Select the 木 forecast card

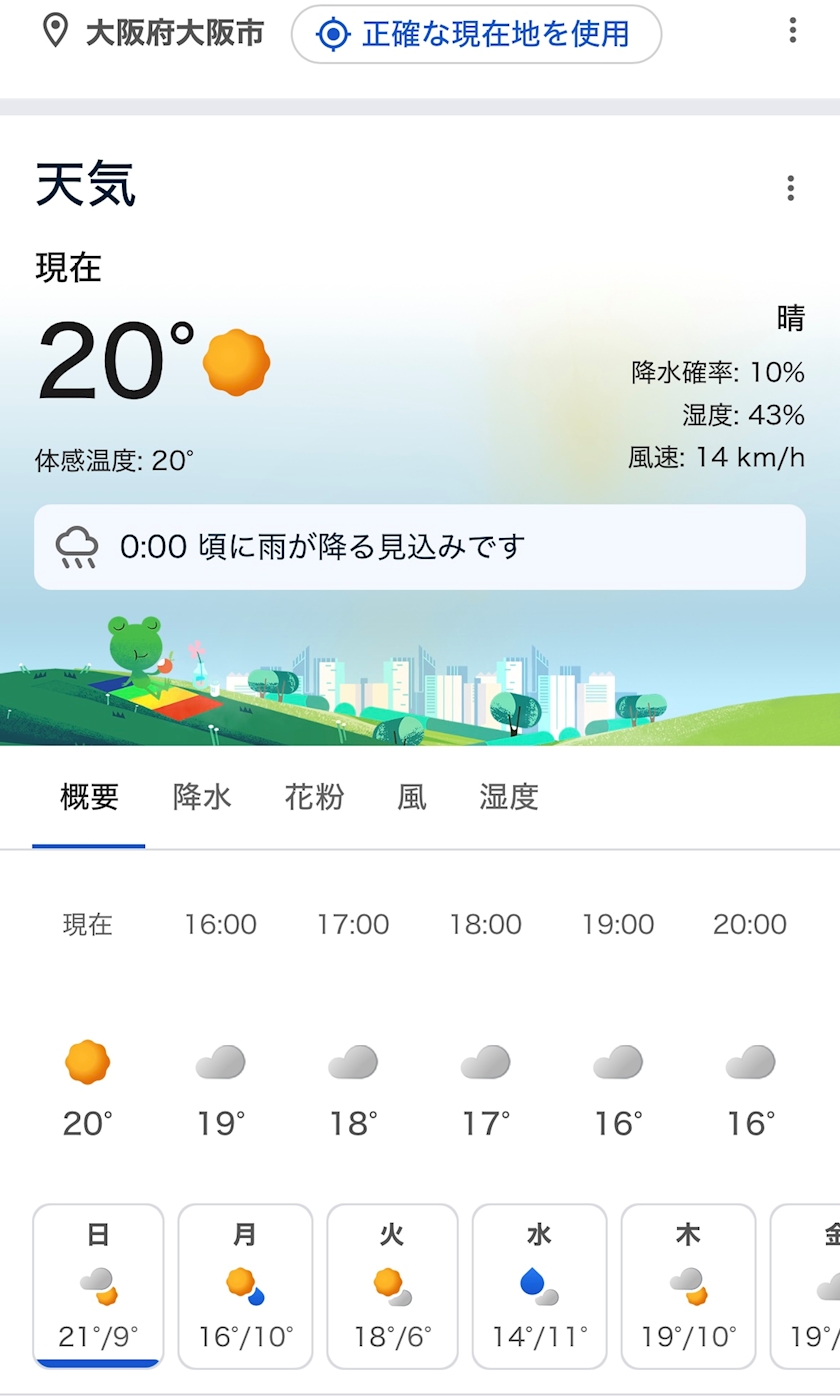click(688, 1286)
